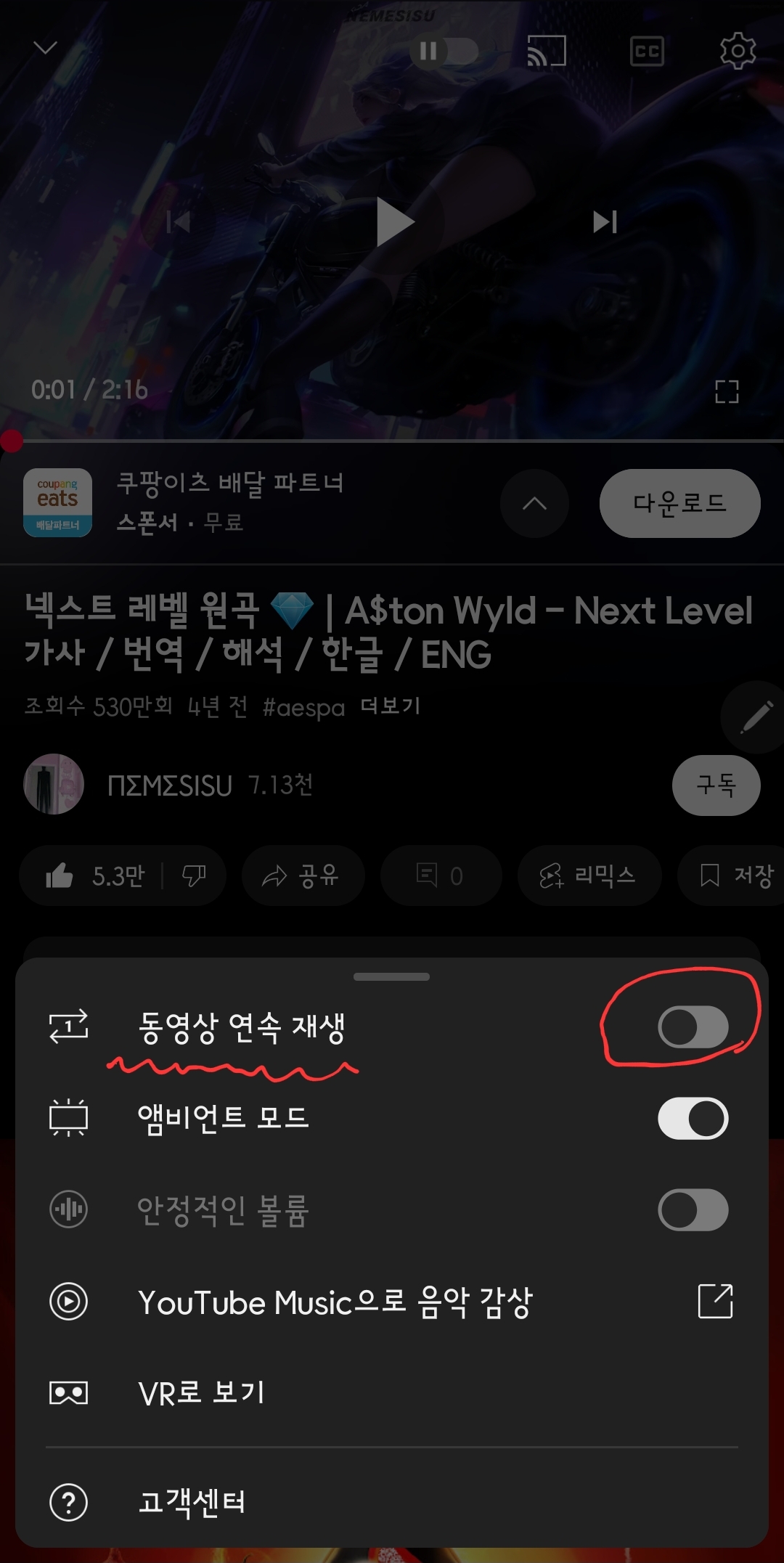784x1563 pixels.
Task: Click the VR headset icon
Action: [68, 1391]
